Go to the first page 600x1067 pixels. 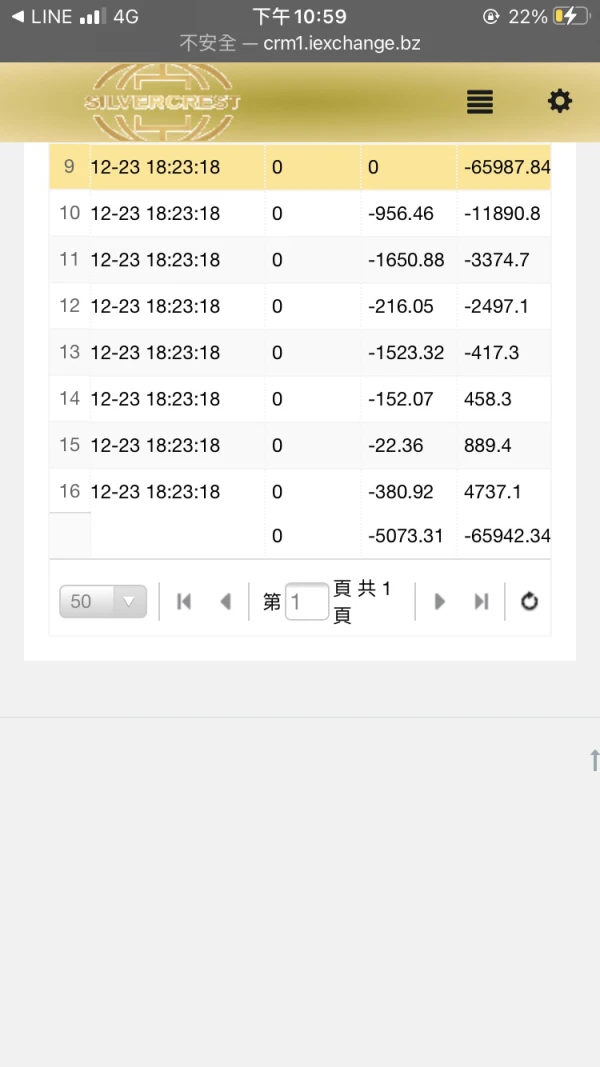(184, 601)
